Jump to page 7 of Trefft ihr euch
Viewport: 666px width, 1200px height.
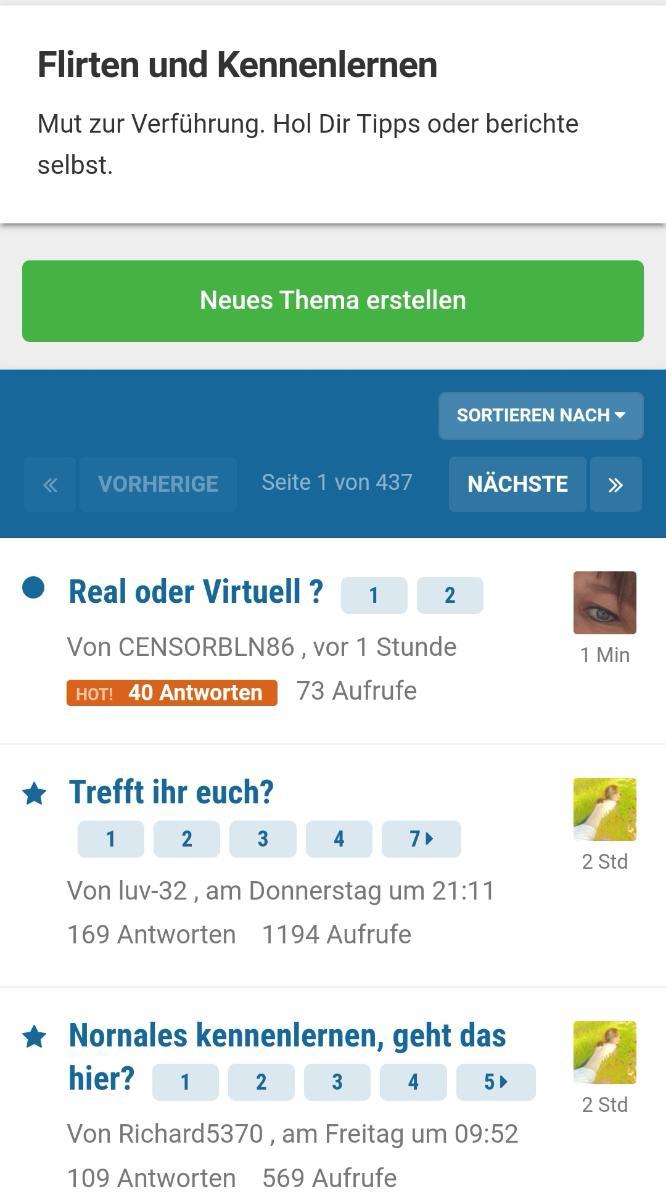click(421, 839)
